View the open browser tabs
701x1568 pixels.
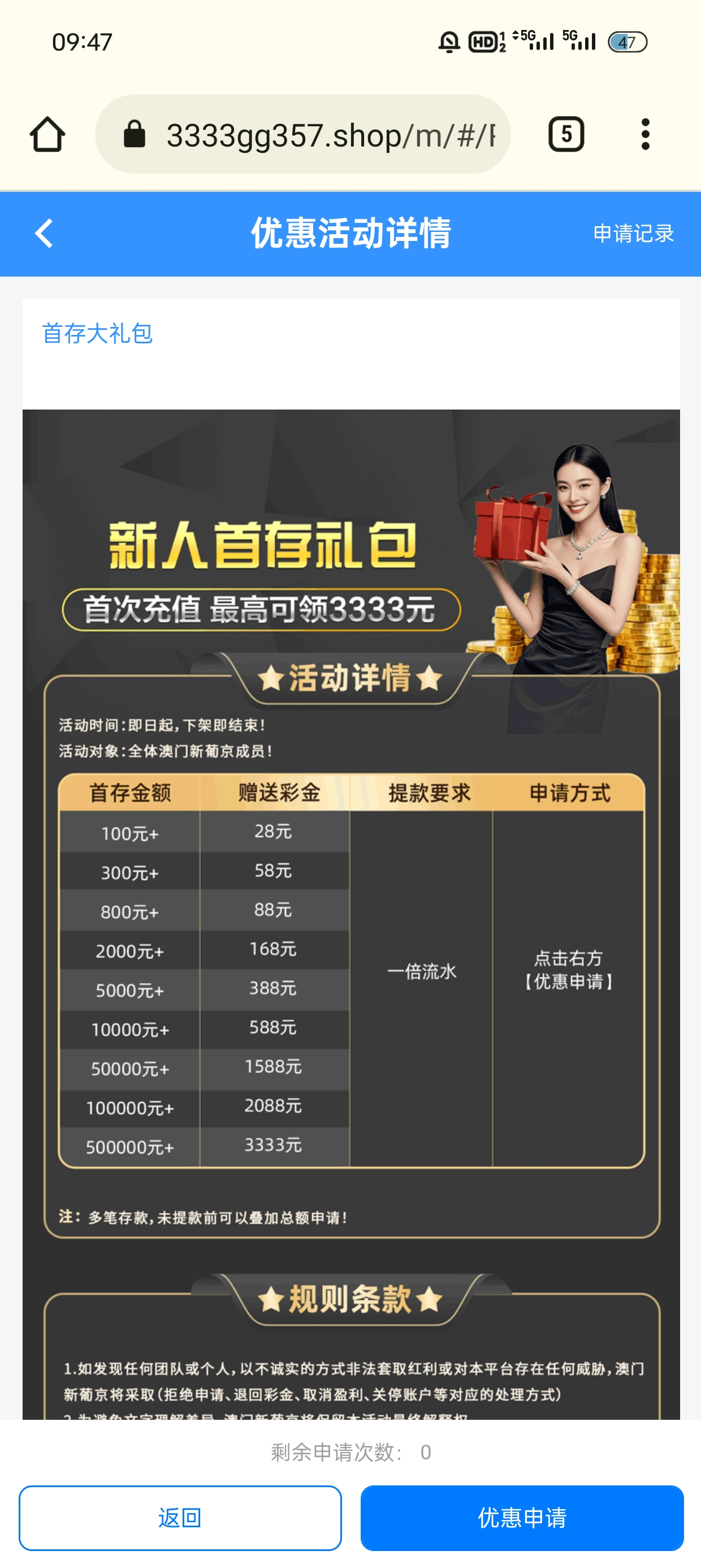[566, 134]
